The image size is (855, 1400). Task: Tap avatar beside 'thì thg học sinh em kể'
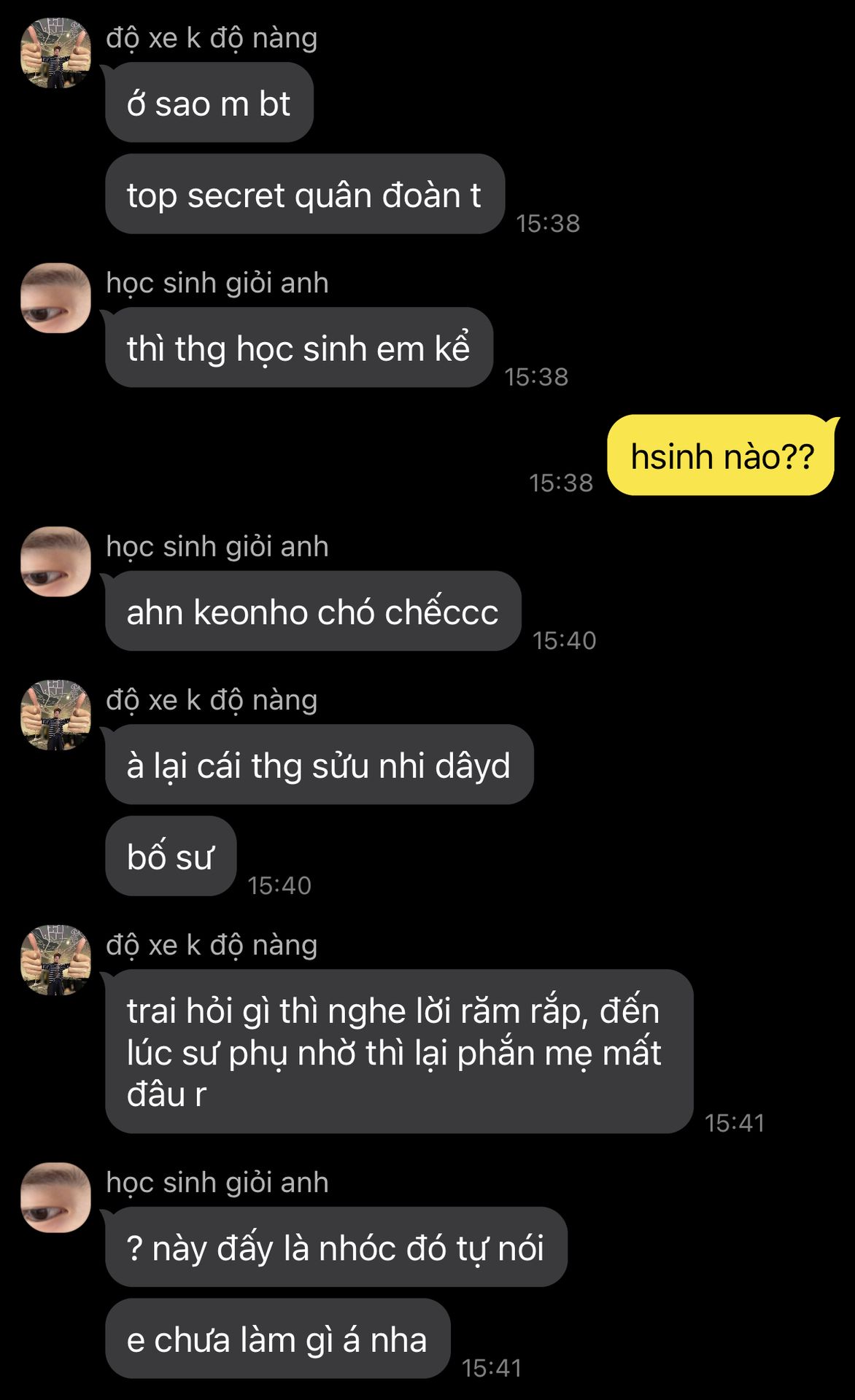pyautogui.click(x=55, y=298)
